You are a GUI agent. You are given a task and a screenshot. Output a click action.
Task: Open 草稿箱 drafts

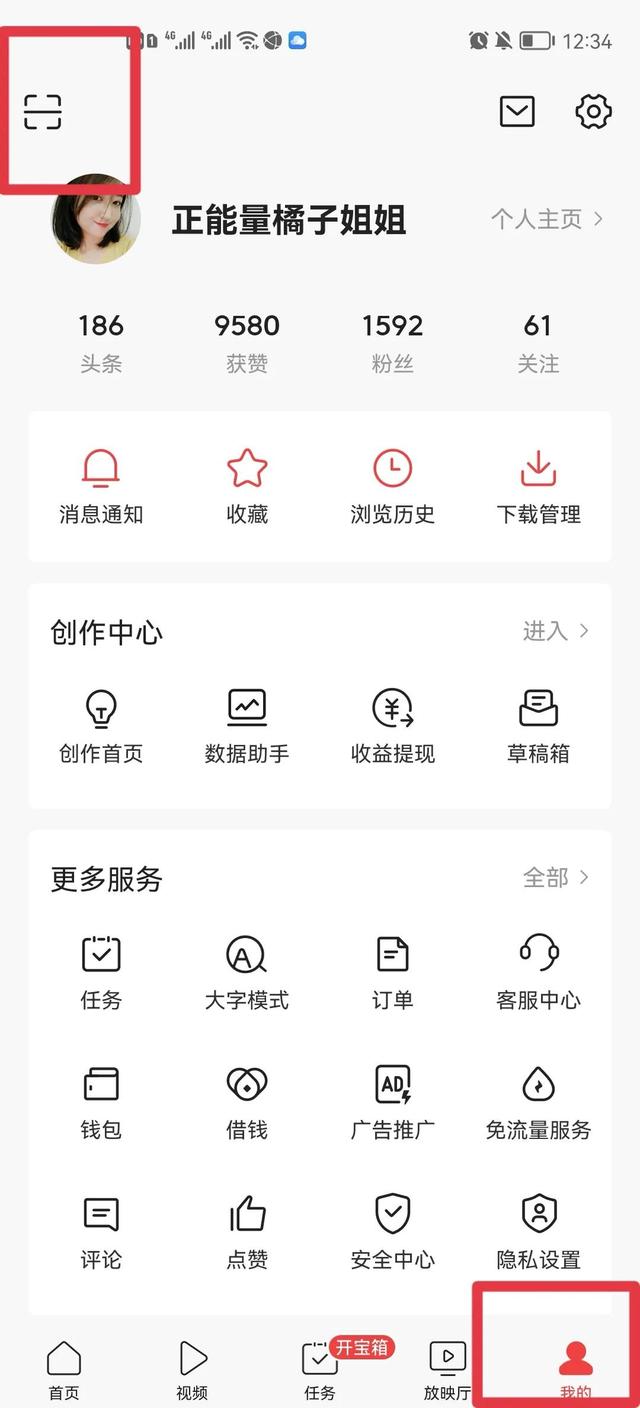point(539,727)
